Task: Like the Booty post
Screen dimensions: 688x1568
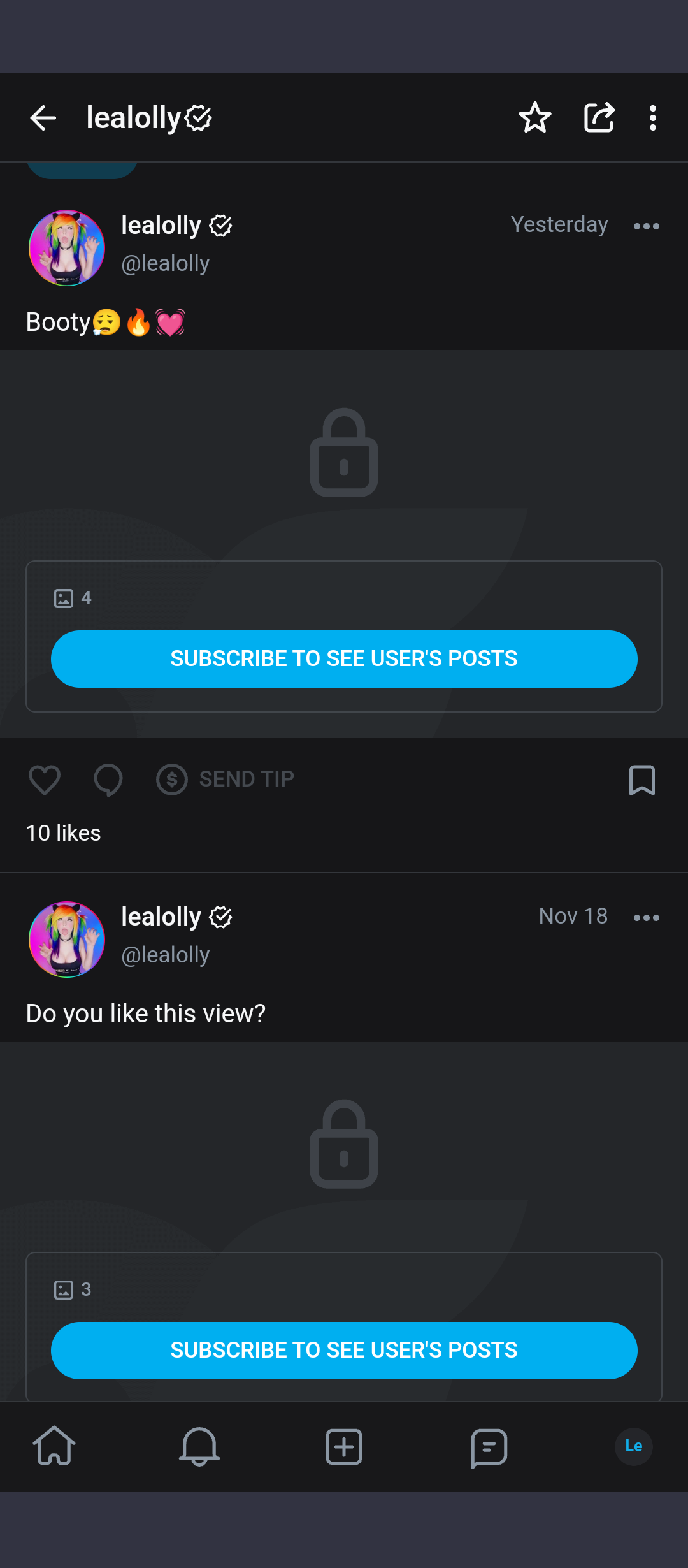Action: 45,780
